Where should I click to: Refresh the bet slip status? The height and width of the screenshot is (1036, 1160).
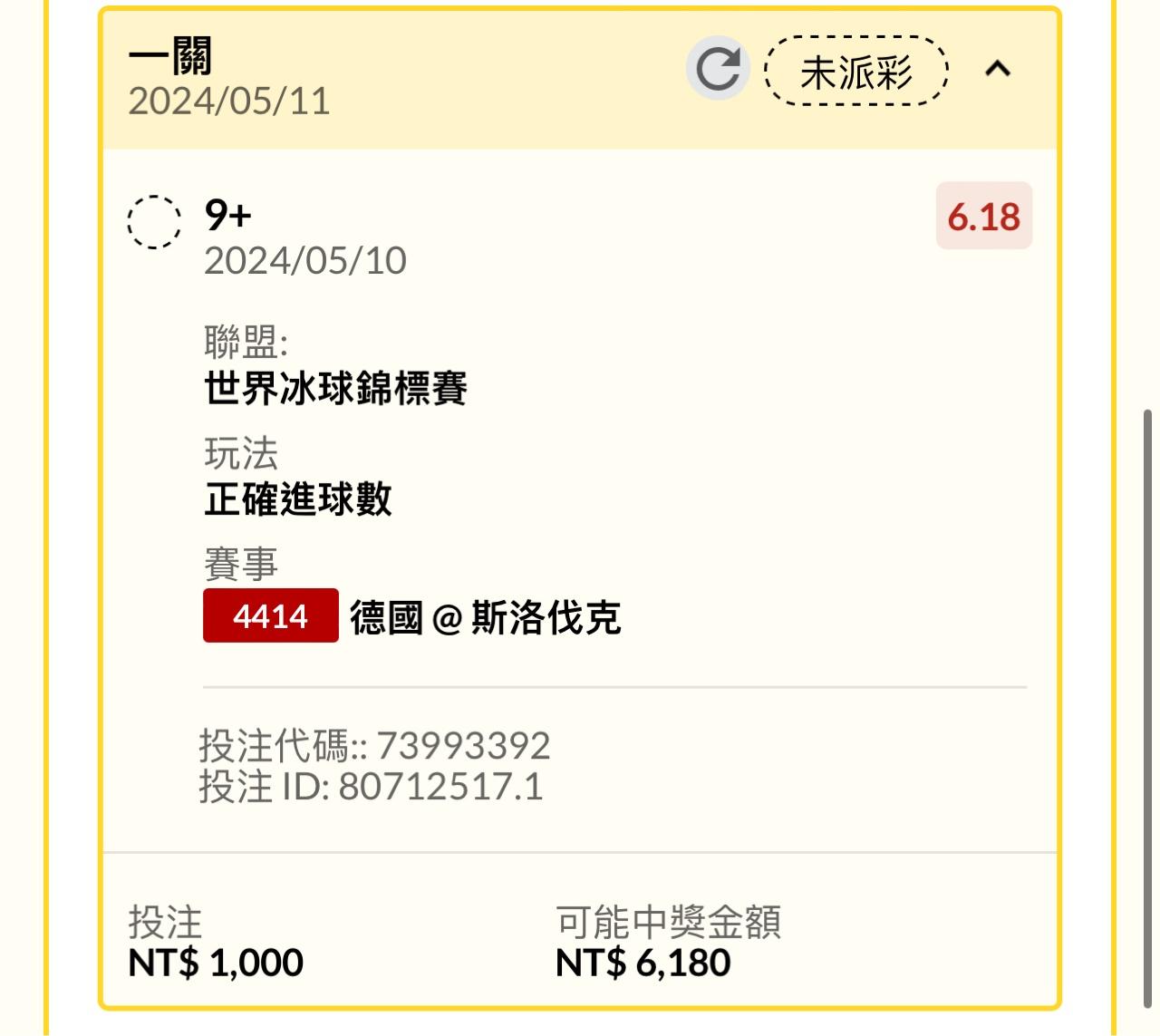pos(718,69)
